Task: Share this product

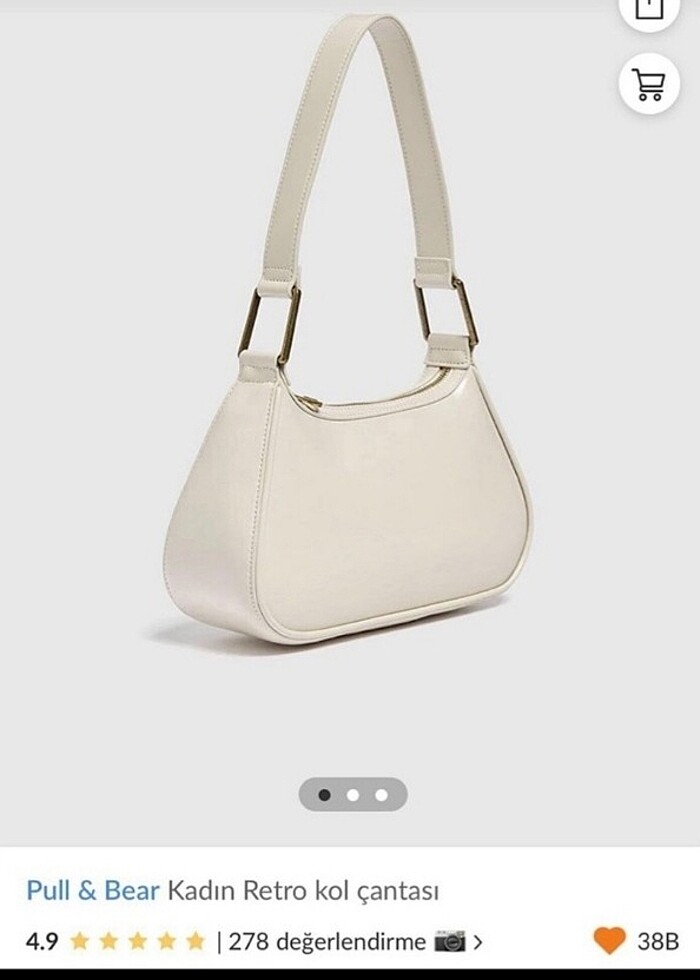Action: [x=649, y=10]
